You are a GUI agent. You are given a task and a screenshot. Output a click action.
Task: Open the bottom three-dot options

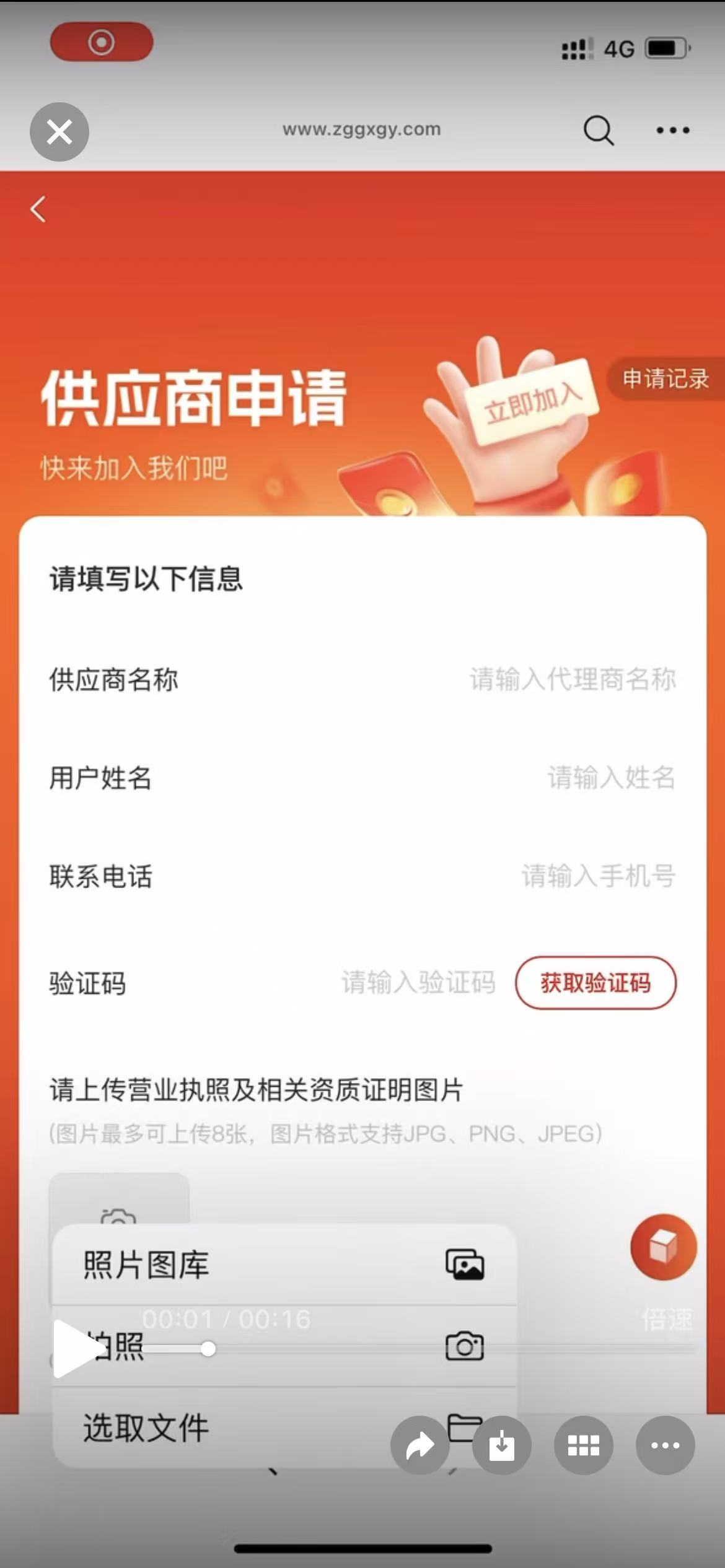[665, 1445]
